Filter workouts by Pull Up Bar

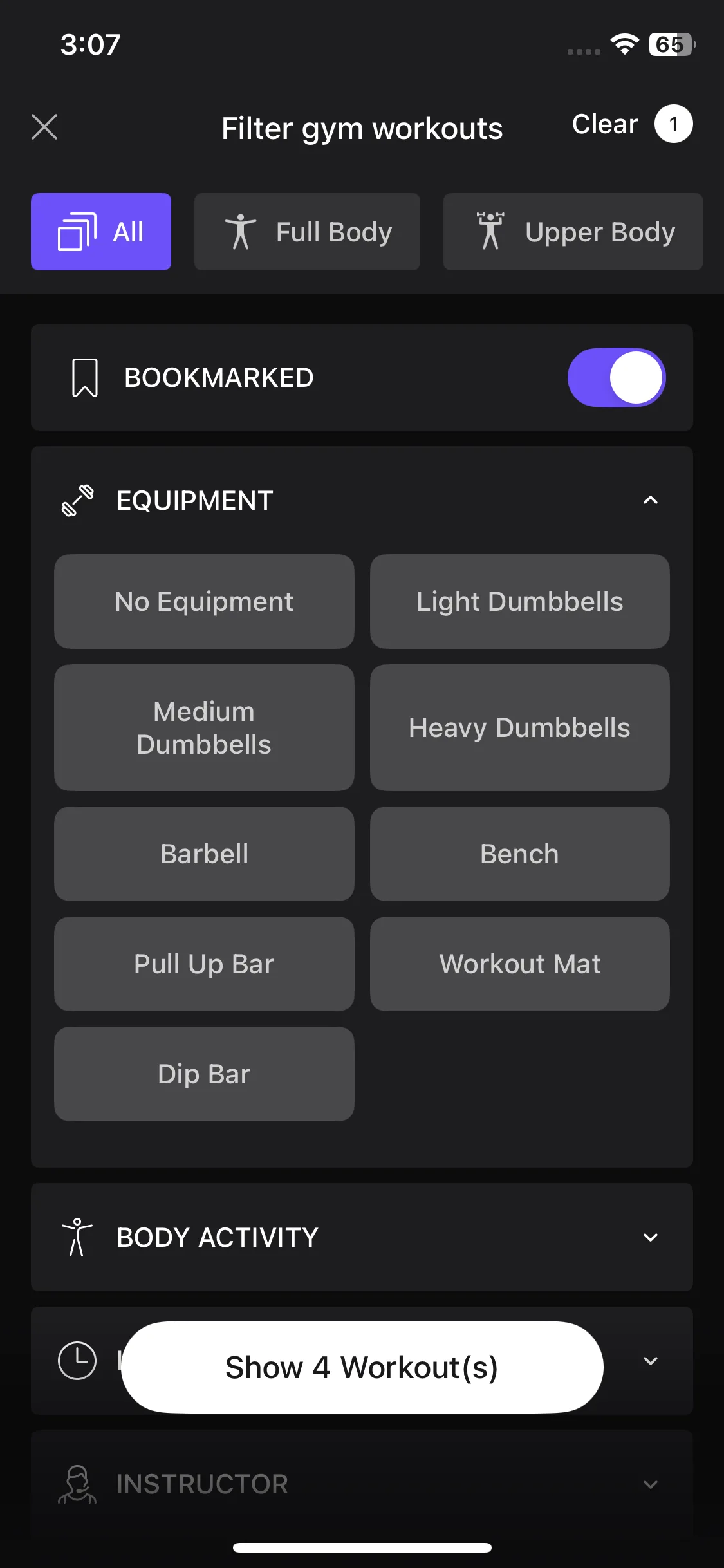coord(204,964)
